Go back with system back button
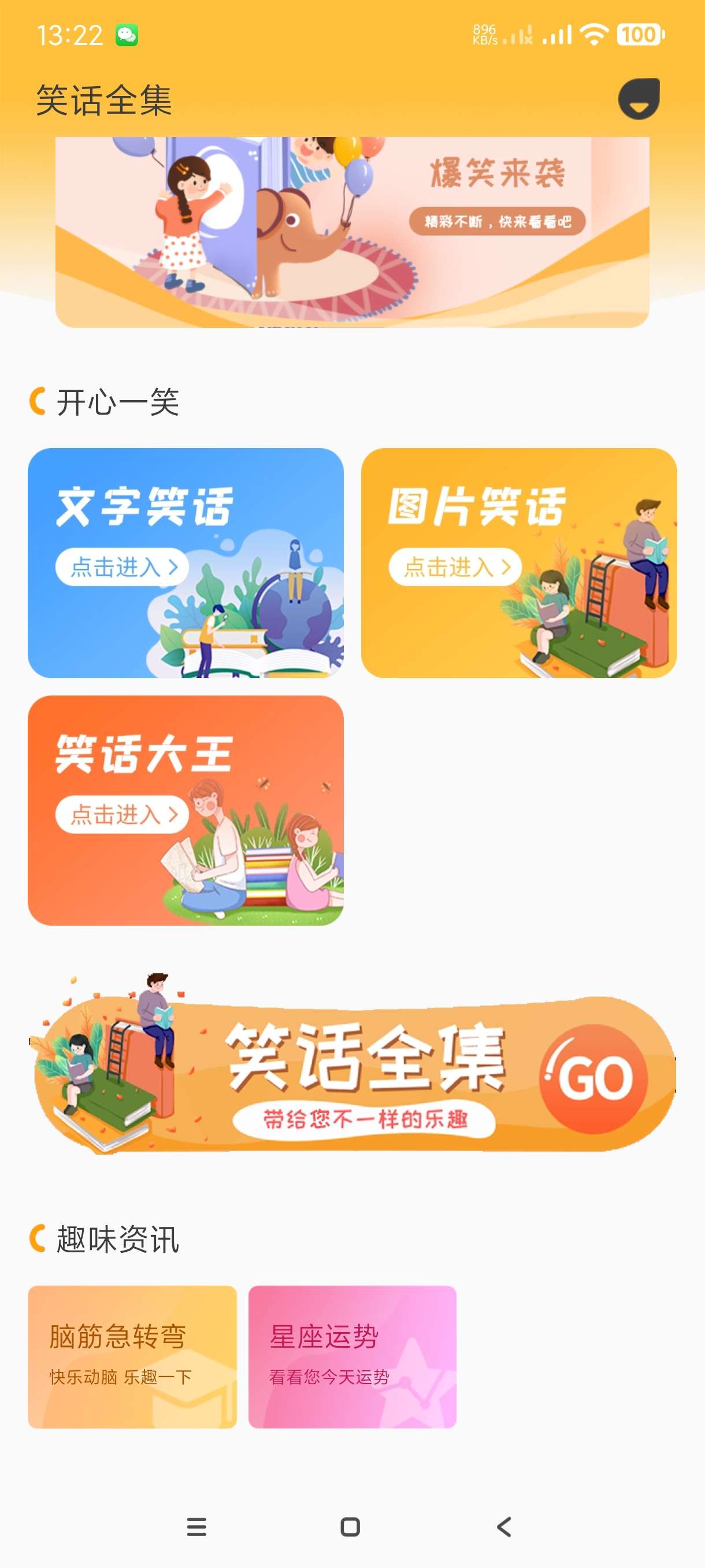The image size is (705, 1568). click(x=504, y=1526)
